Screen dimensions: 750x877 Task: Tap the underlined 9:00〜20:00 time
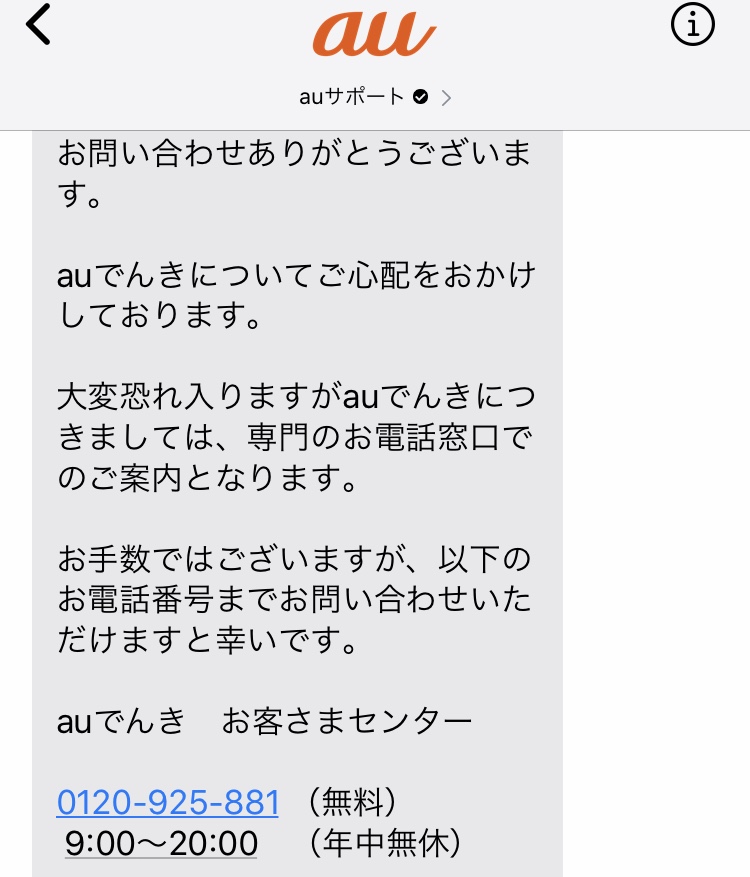pos(161,843)
